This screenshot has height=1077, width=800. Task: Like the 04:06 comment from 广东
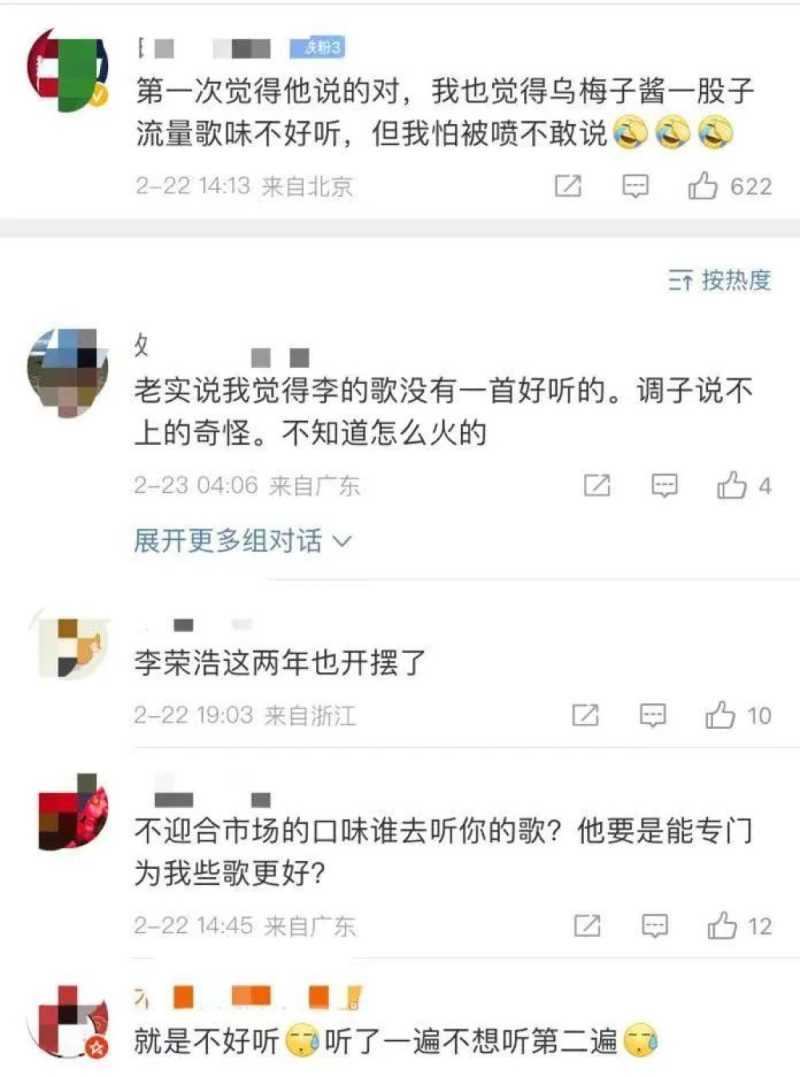click(x=732, y=486)
